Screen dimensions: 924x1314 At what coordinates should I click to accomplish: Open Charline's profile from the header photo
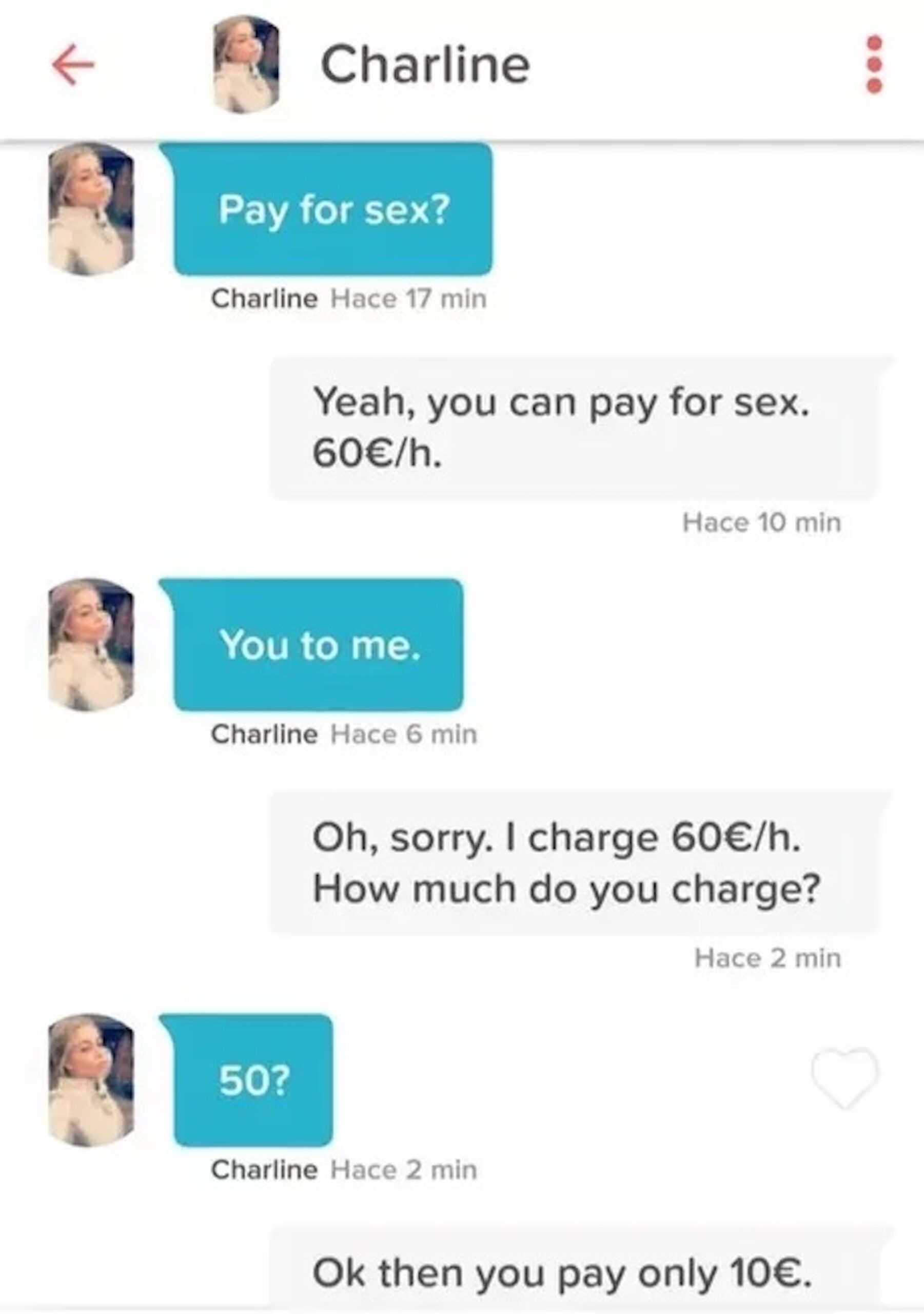(246, 64)
